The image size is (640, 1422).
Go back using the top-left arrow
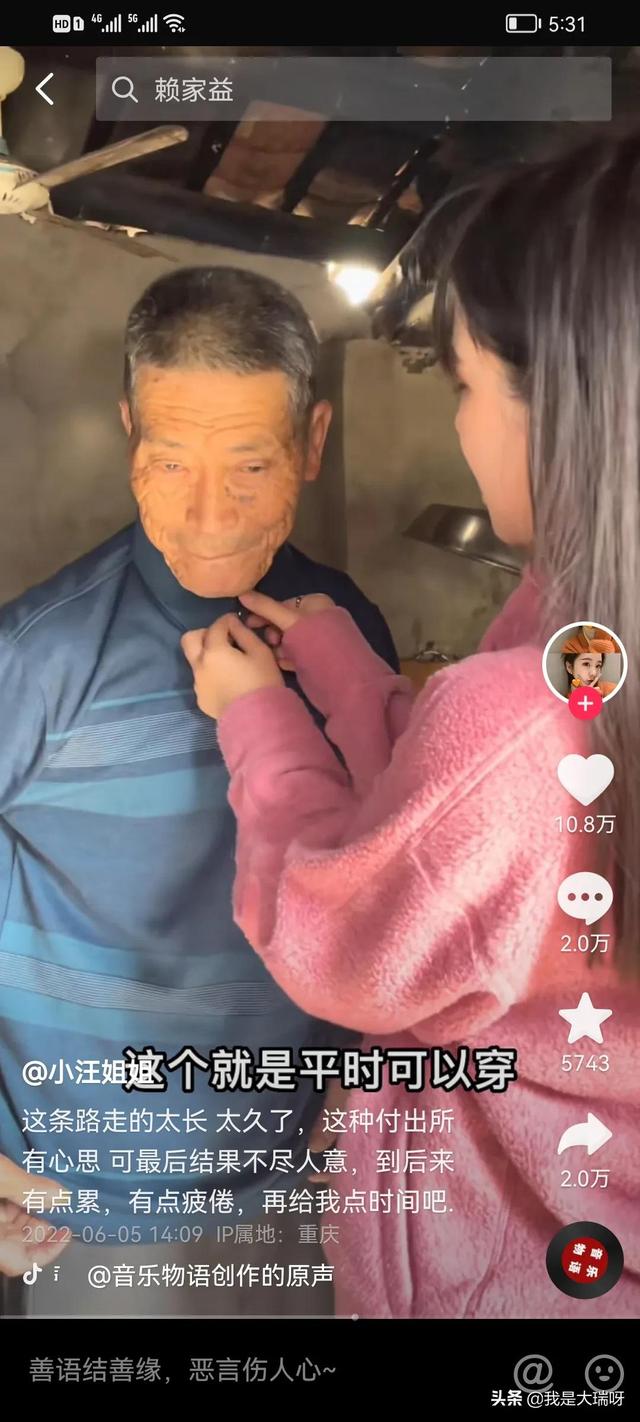click(x=44, y=89)
